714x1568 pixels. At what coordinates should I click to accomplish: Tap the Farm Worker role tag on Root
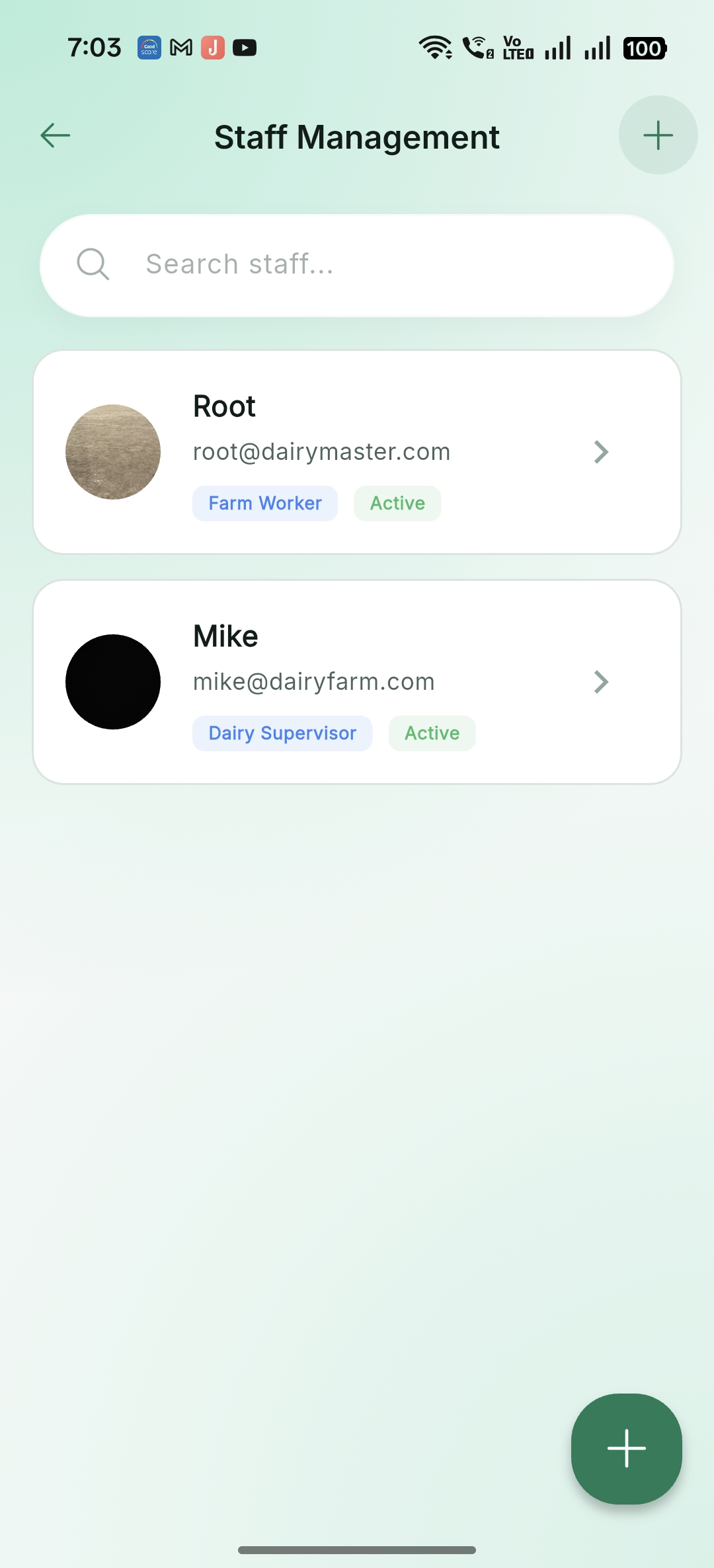click(x=264, y=503)
